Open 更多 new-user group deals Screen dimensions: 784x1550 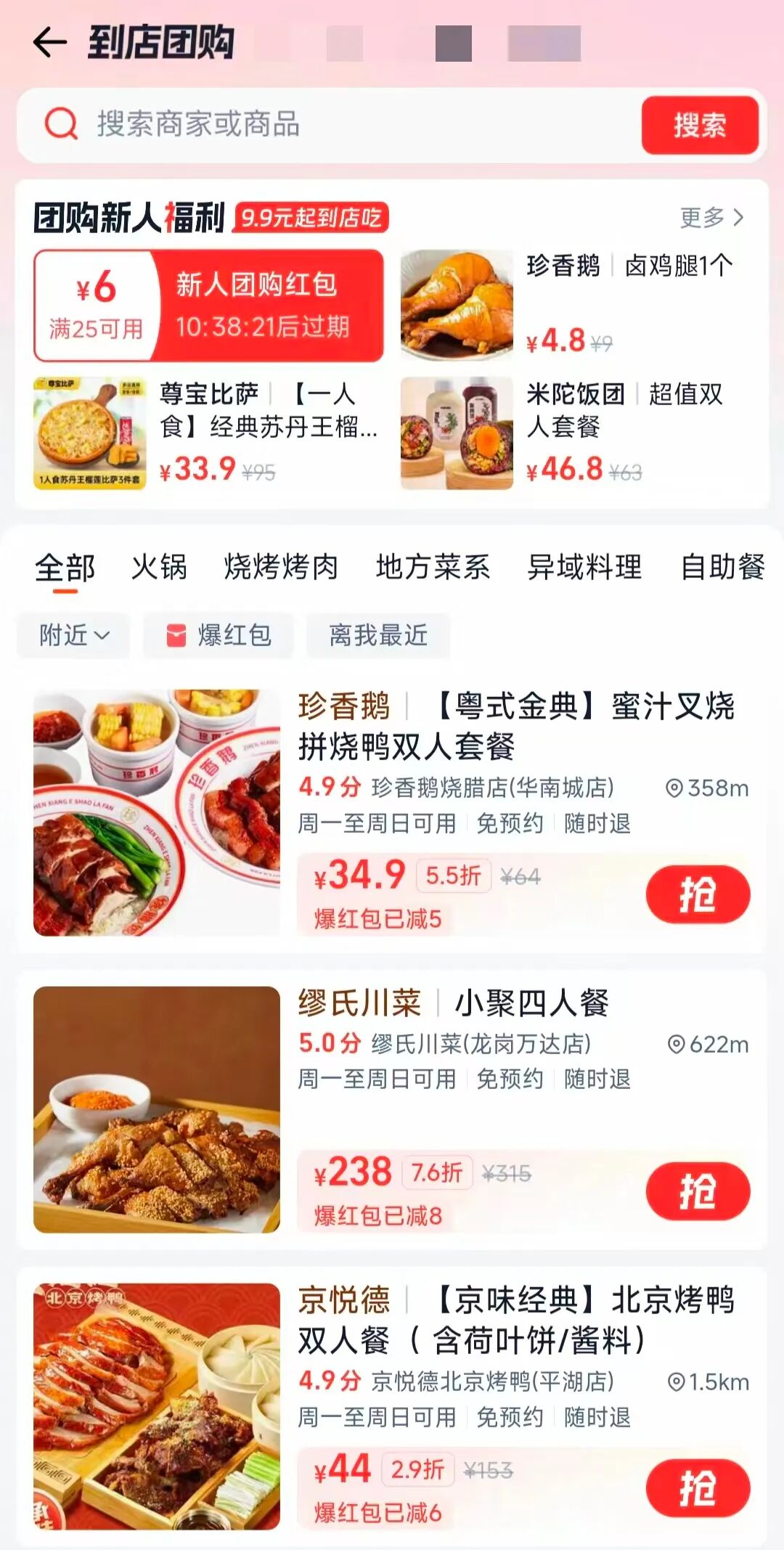711,217
